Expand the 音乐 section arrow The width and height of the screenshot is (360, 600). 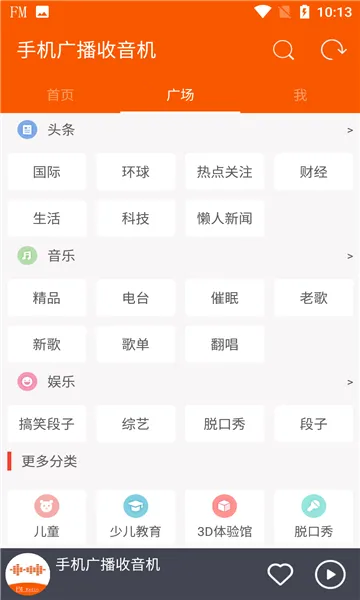tap(350, 256)
